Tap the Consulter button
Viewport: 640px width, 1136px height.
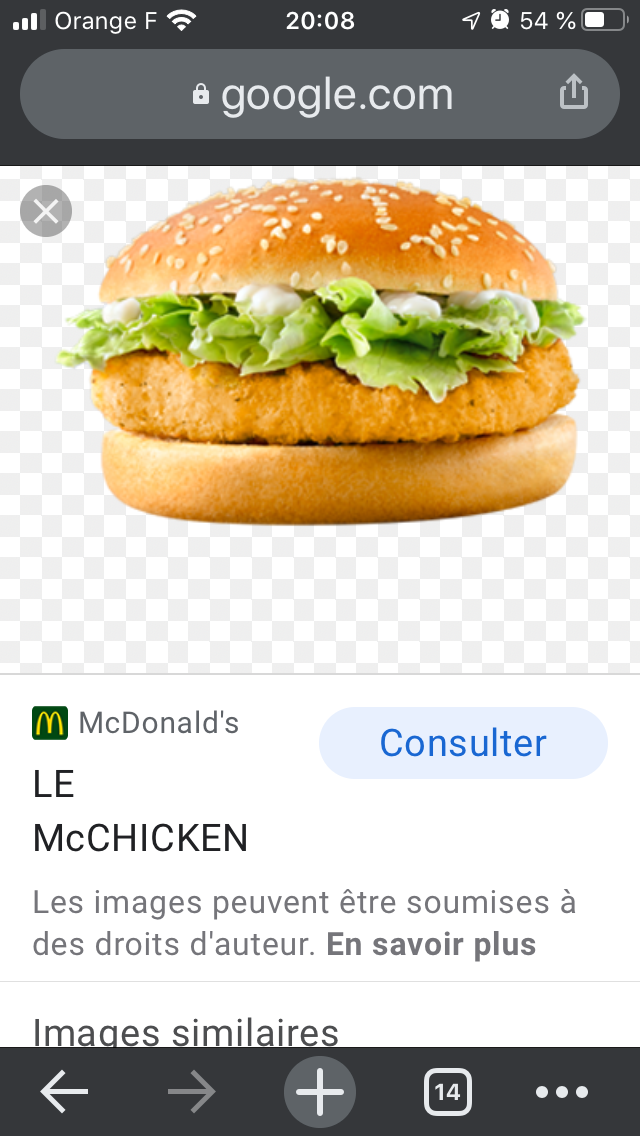pos(463,743)
